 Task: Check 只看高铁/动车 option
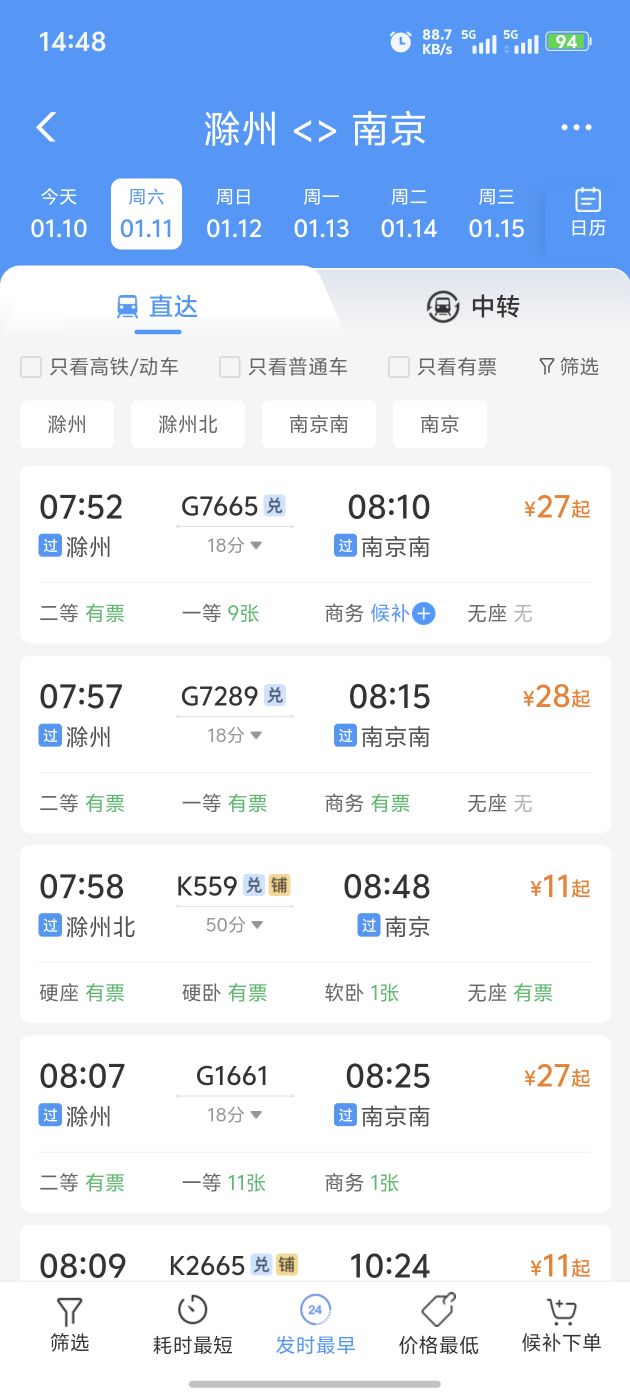(99, 367)
